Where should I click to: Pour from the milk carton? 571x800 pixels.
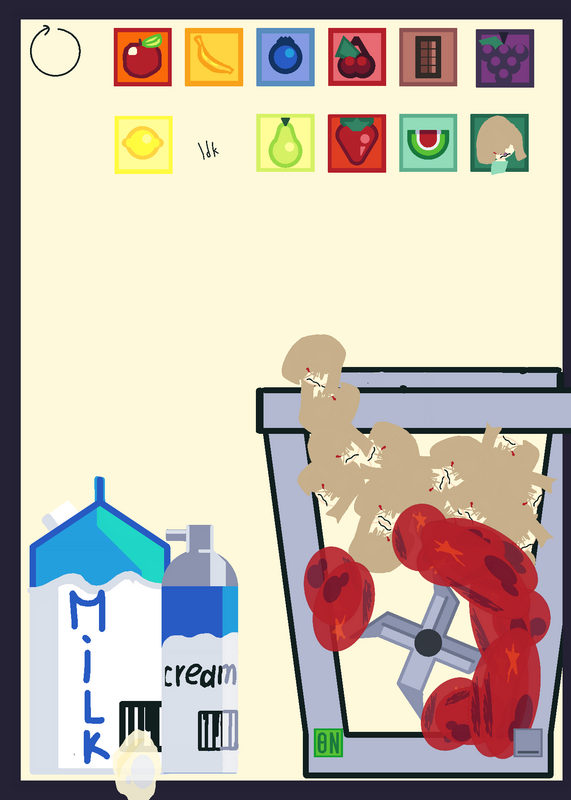pos(98,630)
